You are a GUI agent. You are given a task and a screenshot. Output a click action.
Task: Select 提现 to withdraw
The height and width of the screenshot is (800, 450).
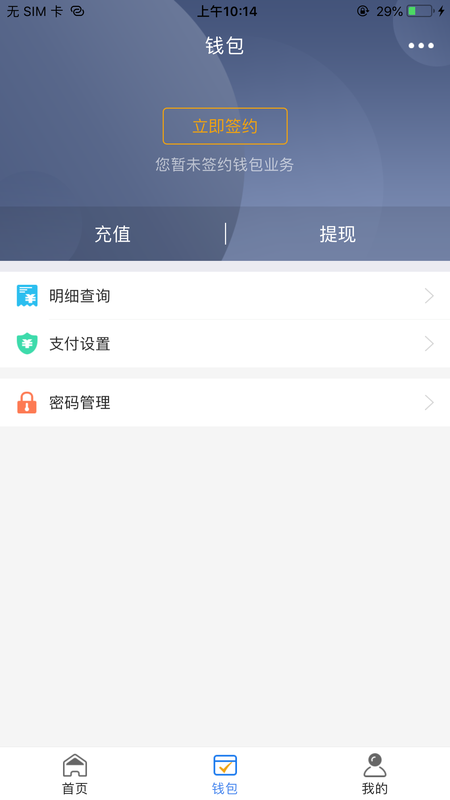[338, 234]
